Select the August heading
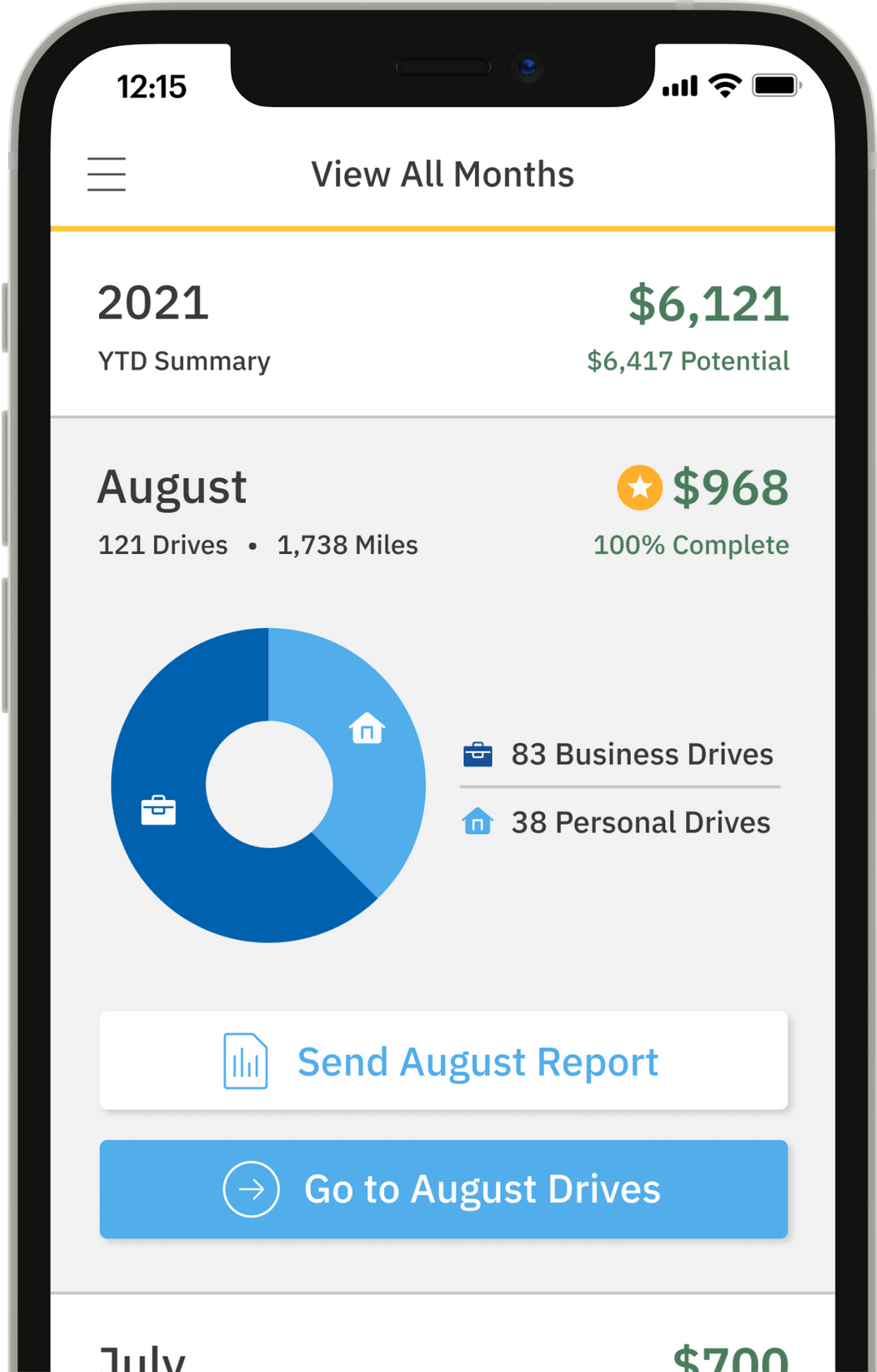Viewport: 877px width, 1372px height. click(x=172, y=486)
